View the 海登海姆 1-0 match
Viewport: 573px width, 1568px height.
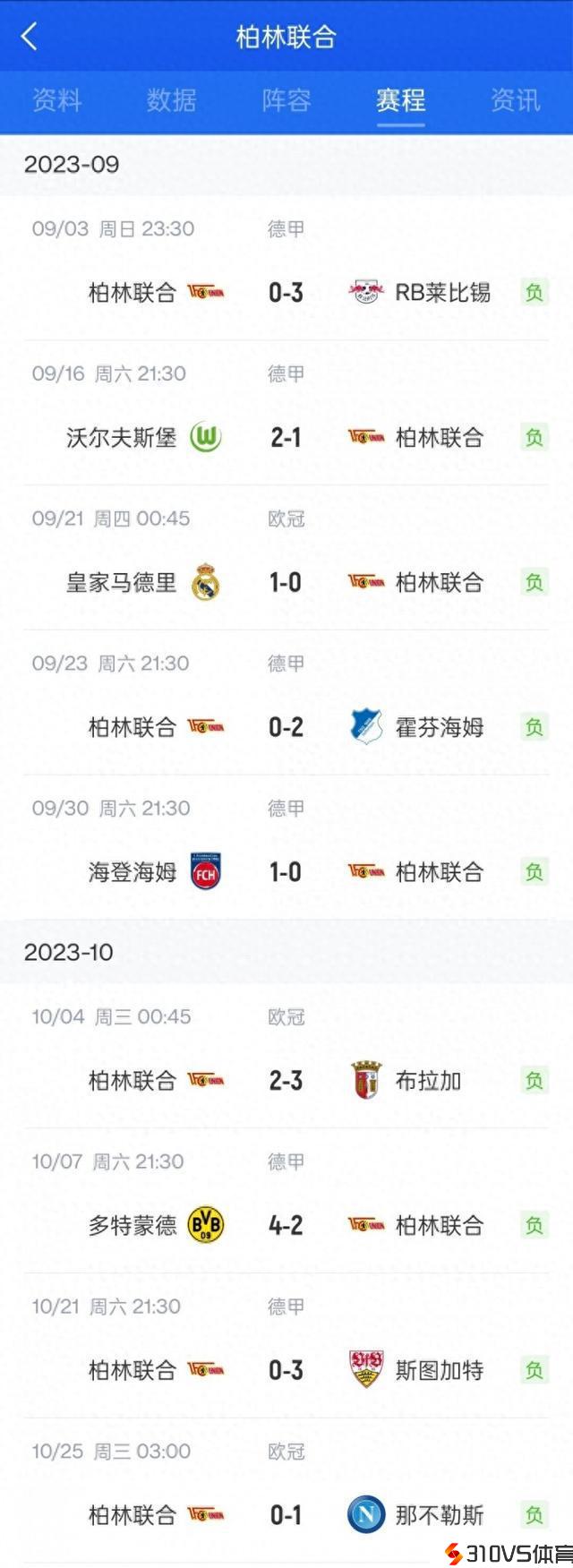(x=286, y=872)
